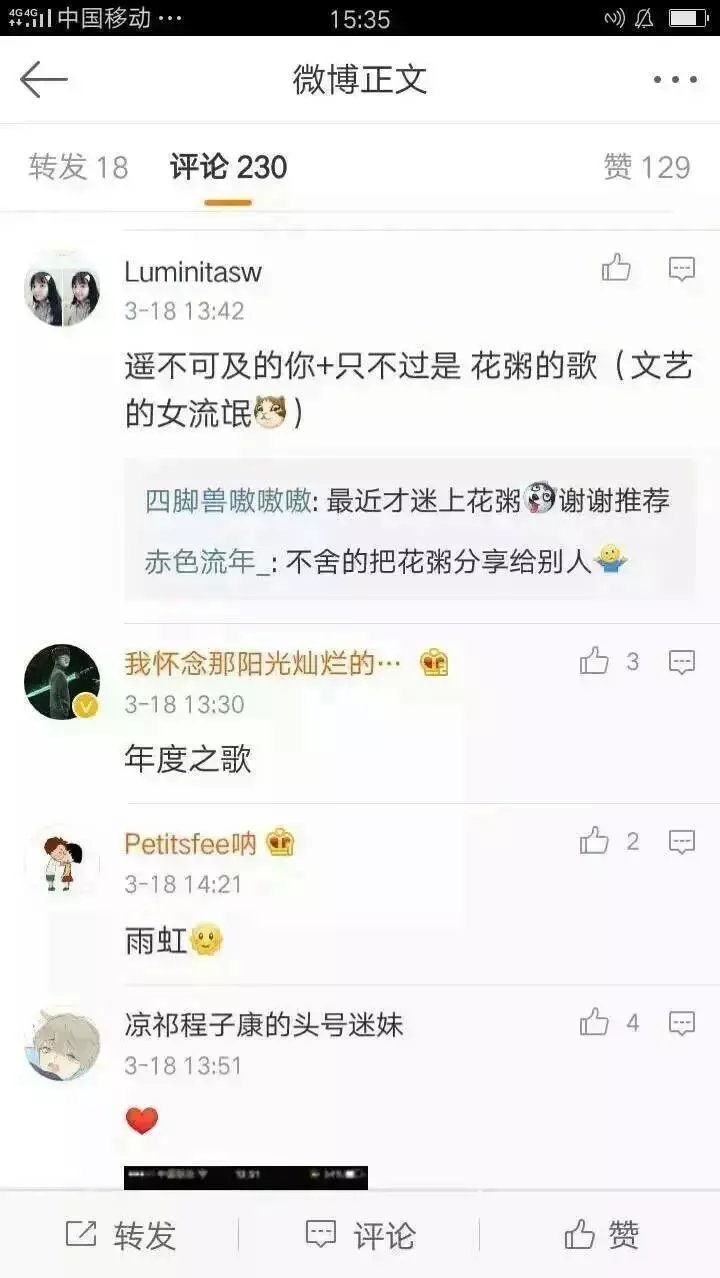Image resolution: width=720 pixels, height=1278 pixels.
Task: Reply to 凉祁程子康的头号迷妹's comment
Action: [682, 1023]
